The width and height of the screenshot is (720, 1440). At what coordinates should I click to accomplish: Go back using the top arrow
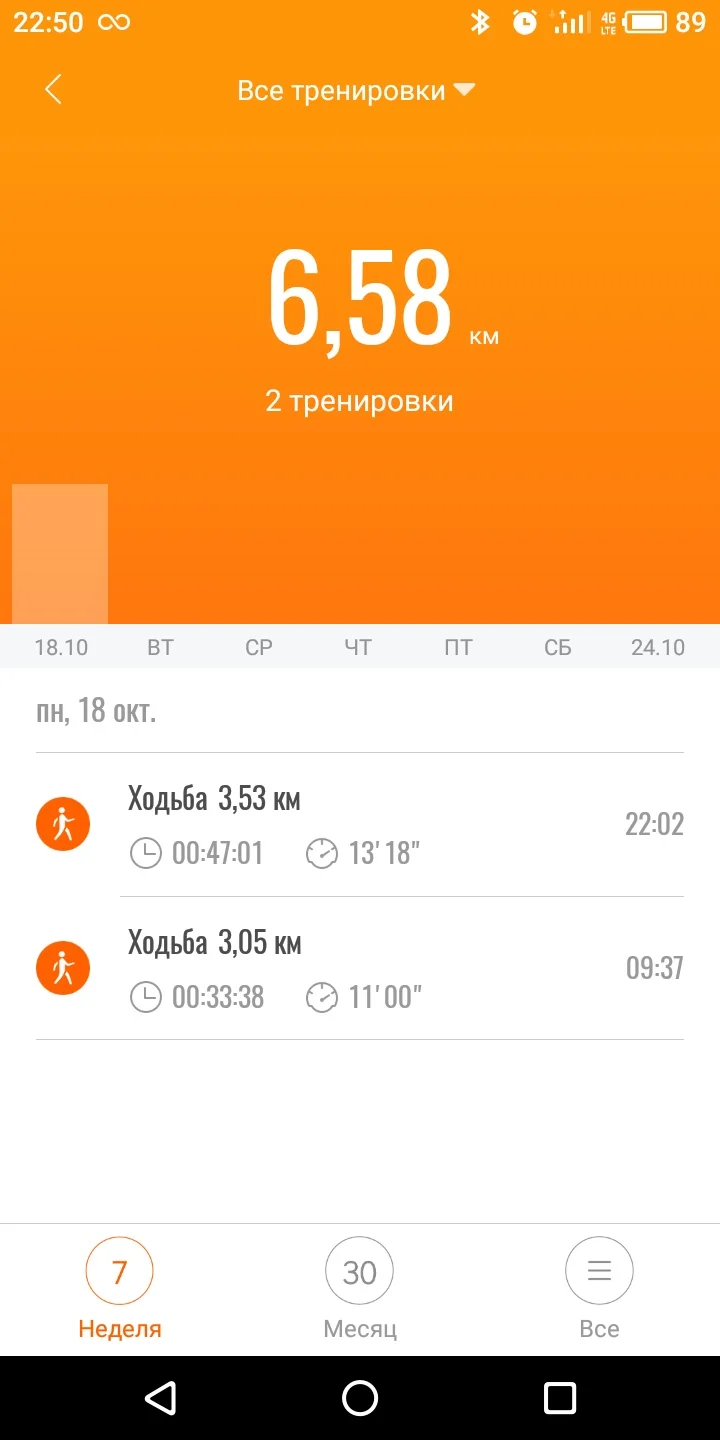pyautogui.click(x=53, y=90)
